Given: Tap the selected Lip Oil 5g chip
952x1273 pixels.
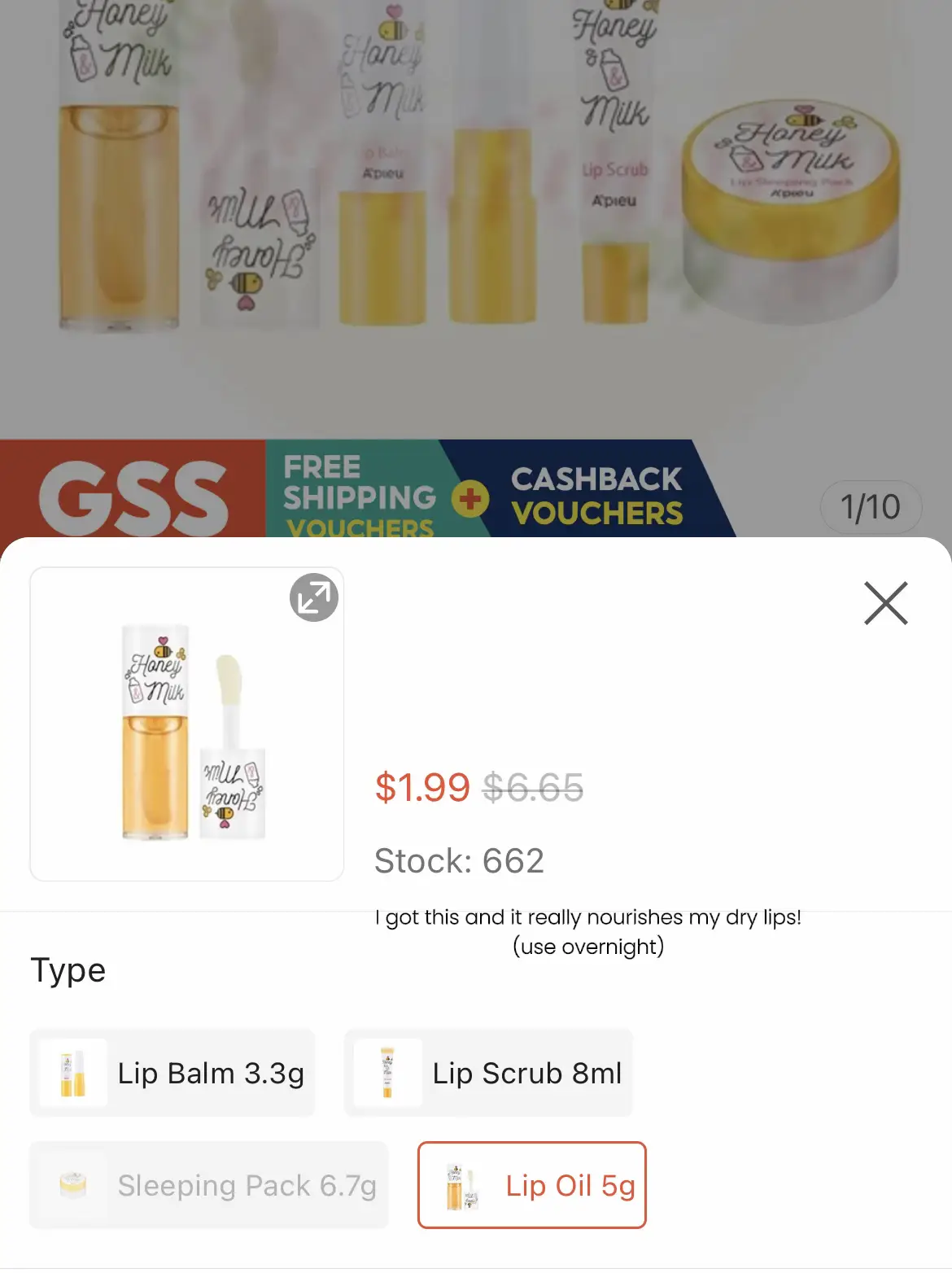Looking at the screenshot, I should [x=531, y=1185].
